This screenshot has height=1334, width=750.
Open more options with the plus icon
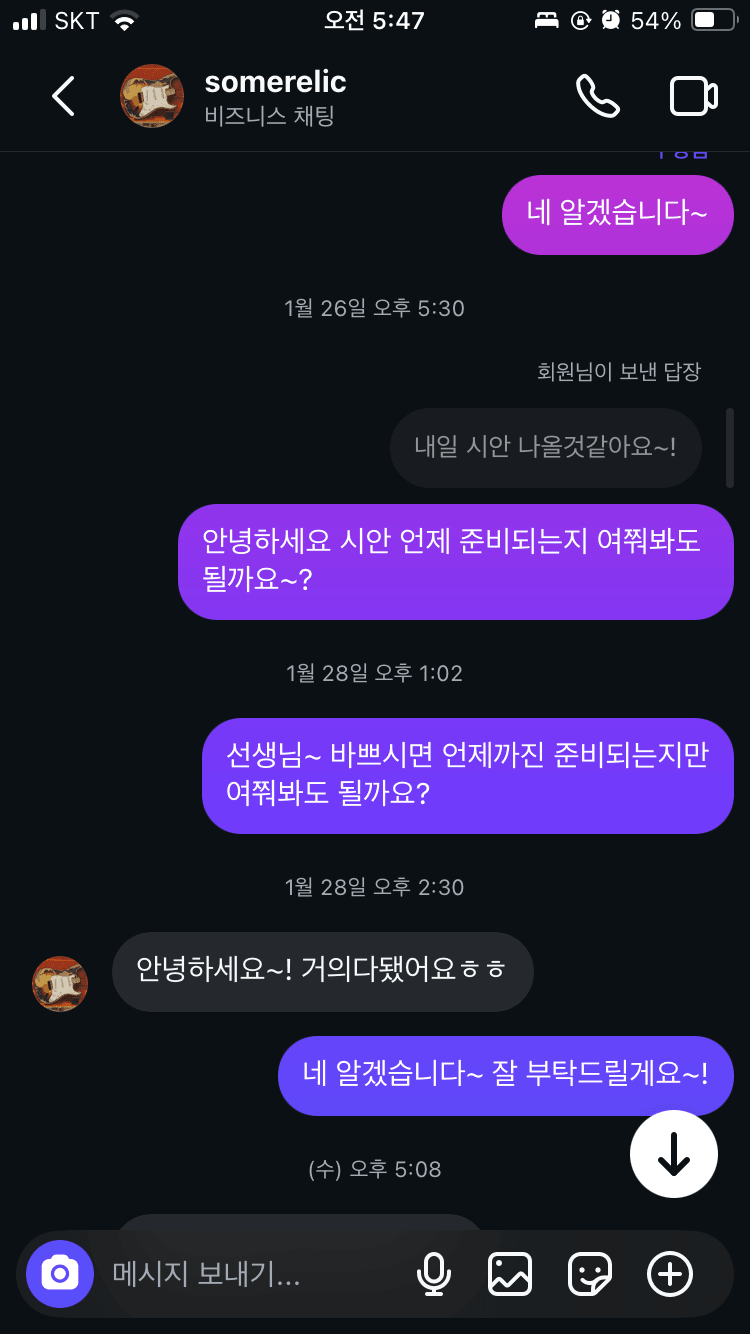tap(670, 1274)
